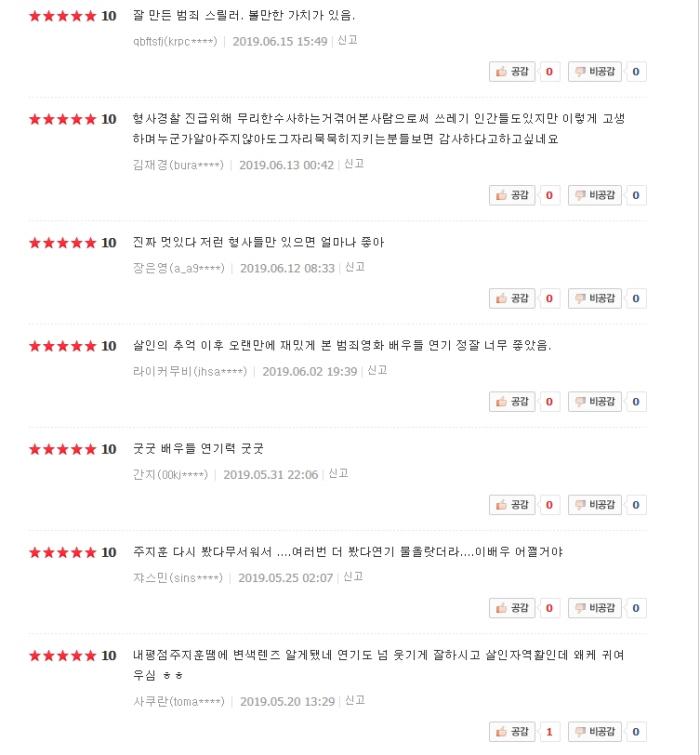The height and width of the screenshot is (755, 700).
Task: Open 라이커무비(jhsa****) reviewer profile
Action: [189, 371]
